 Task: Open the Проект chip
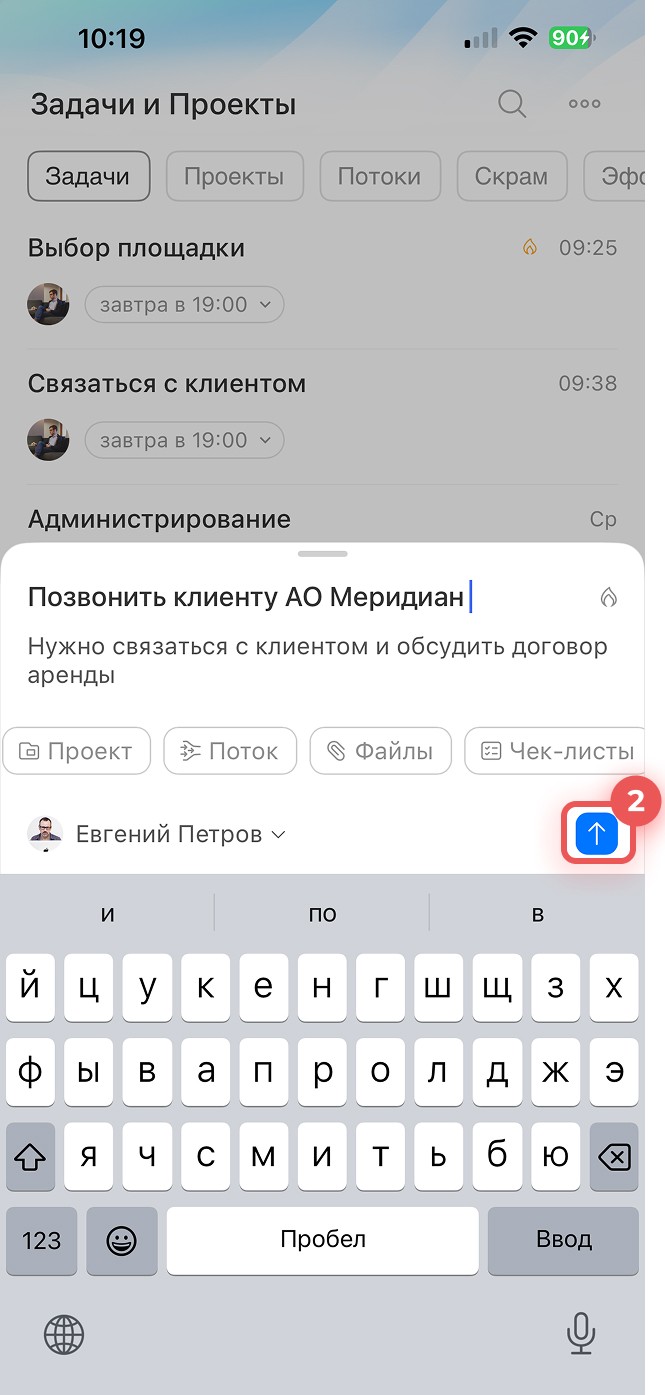click(x=77, y=751)
